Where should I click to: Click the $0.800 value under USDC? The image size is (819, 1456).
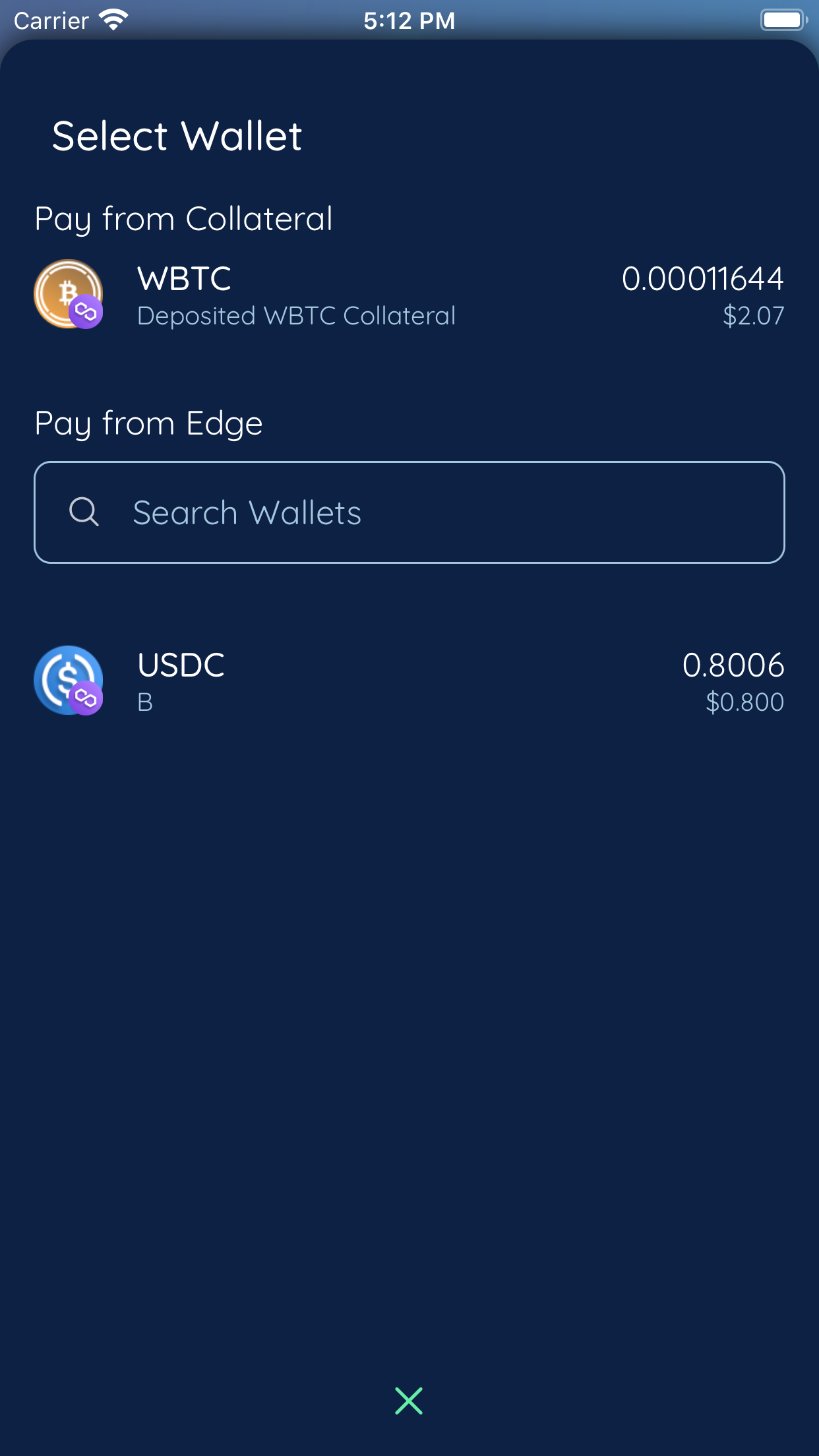[744, 702]
